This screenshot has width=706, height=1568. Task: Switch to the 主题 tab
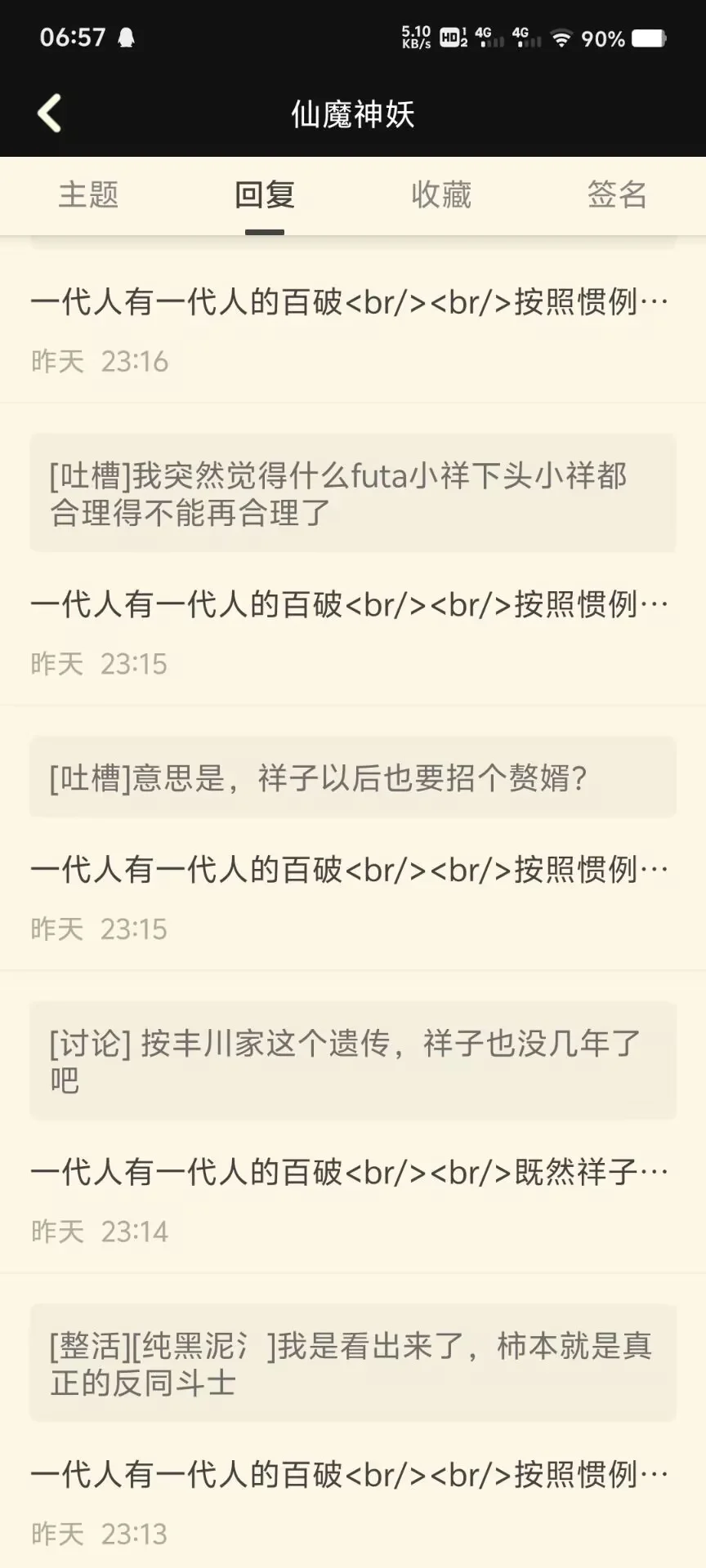[88, 196]
